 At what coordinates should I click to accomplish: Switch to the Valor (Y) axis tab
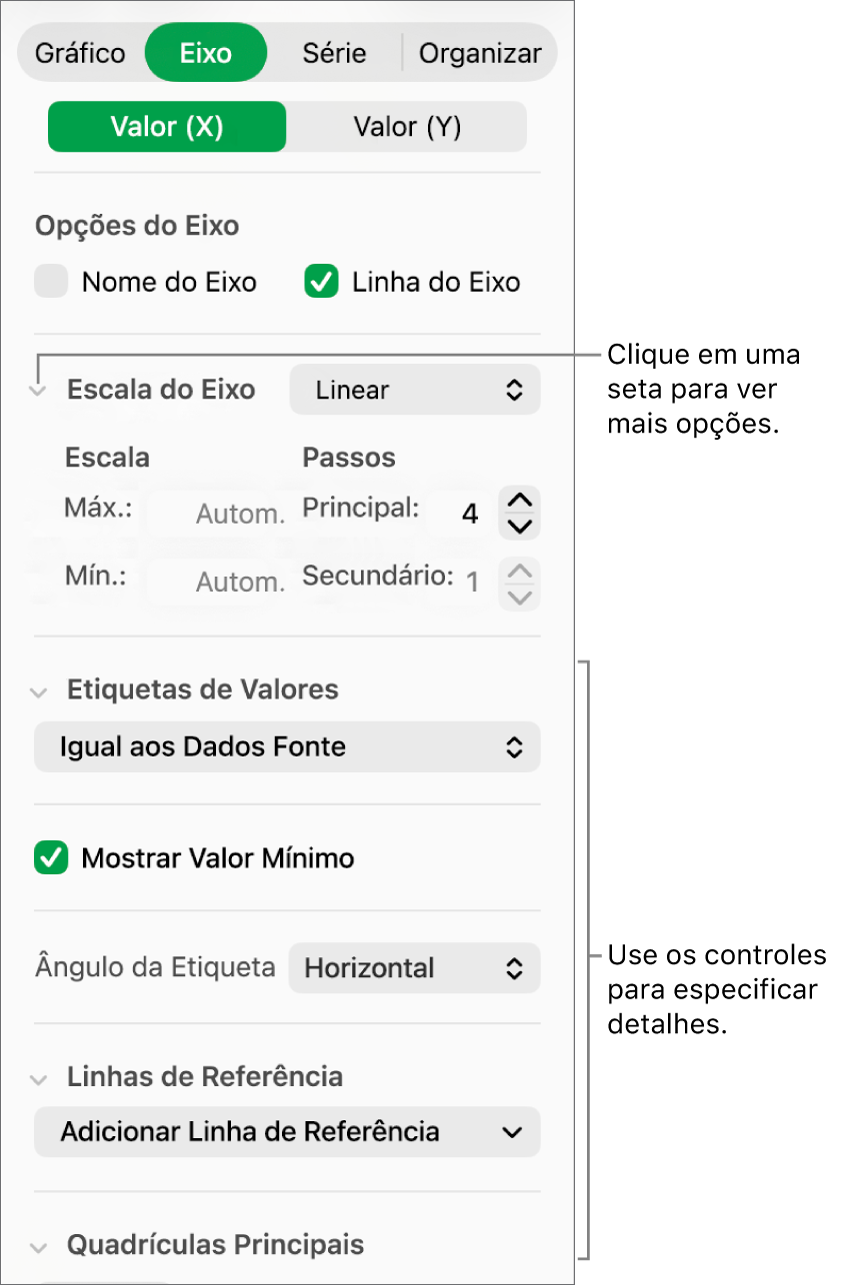[x=406, y=126]
